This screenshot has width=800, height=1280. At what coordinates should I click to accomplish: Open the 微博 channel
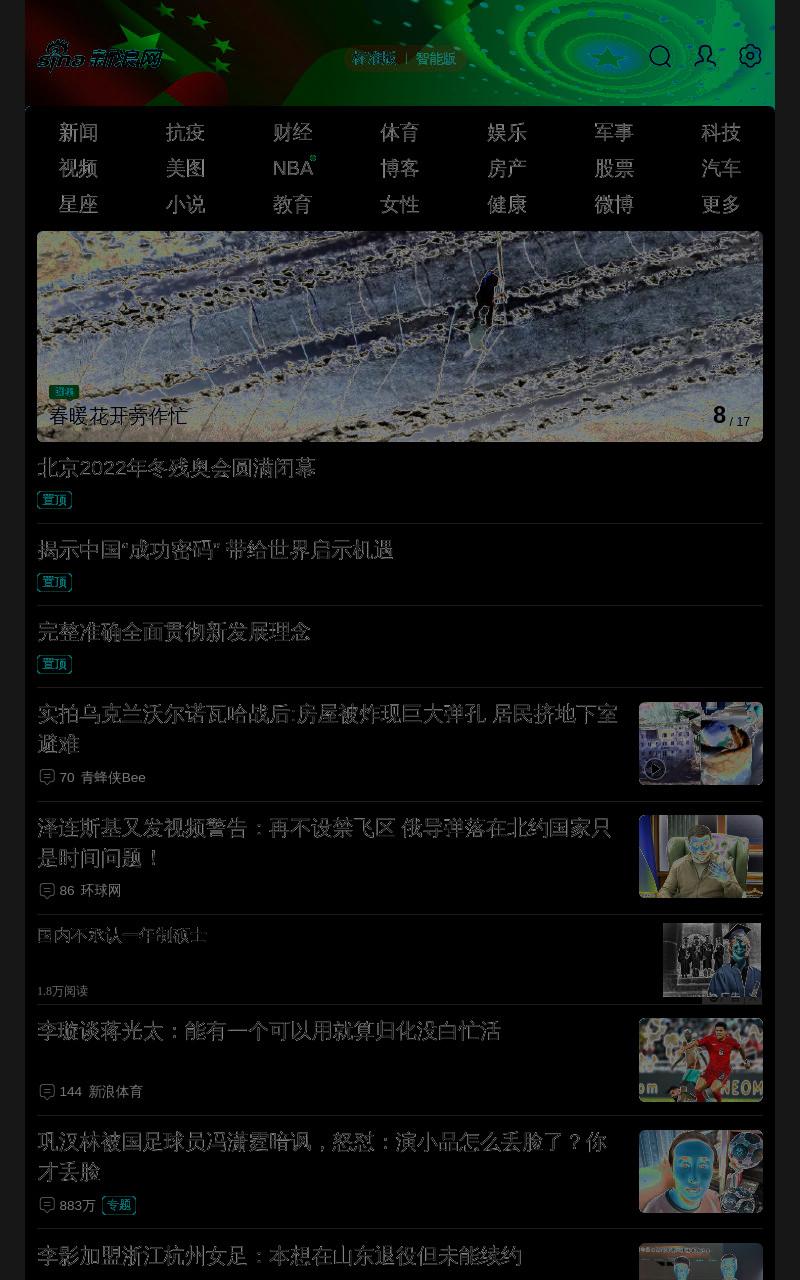pyautogui.click(x=613, y=204)
